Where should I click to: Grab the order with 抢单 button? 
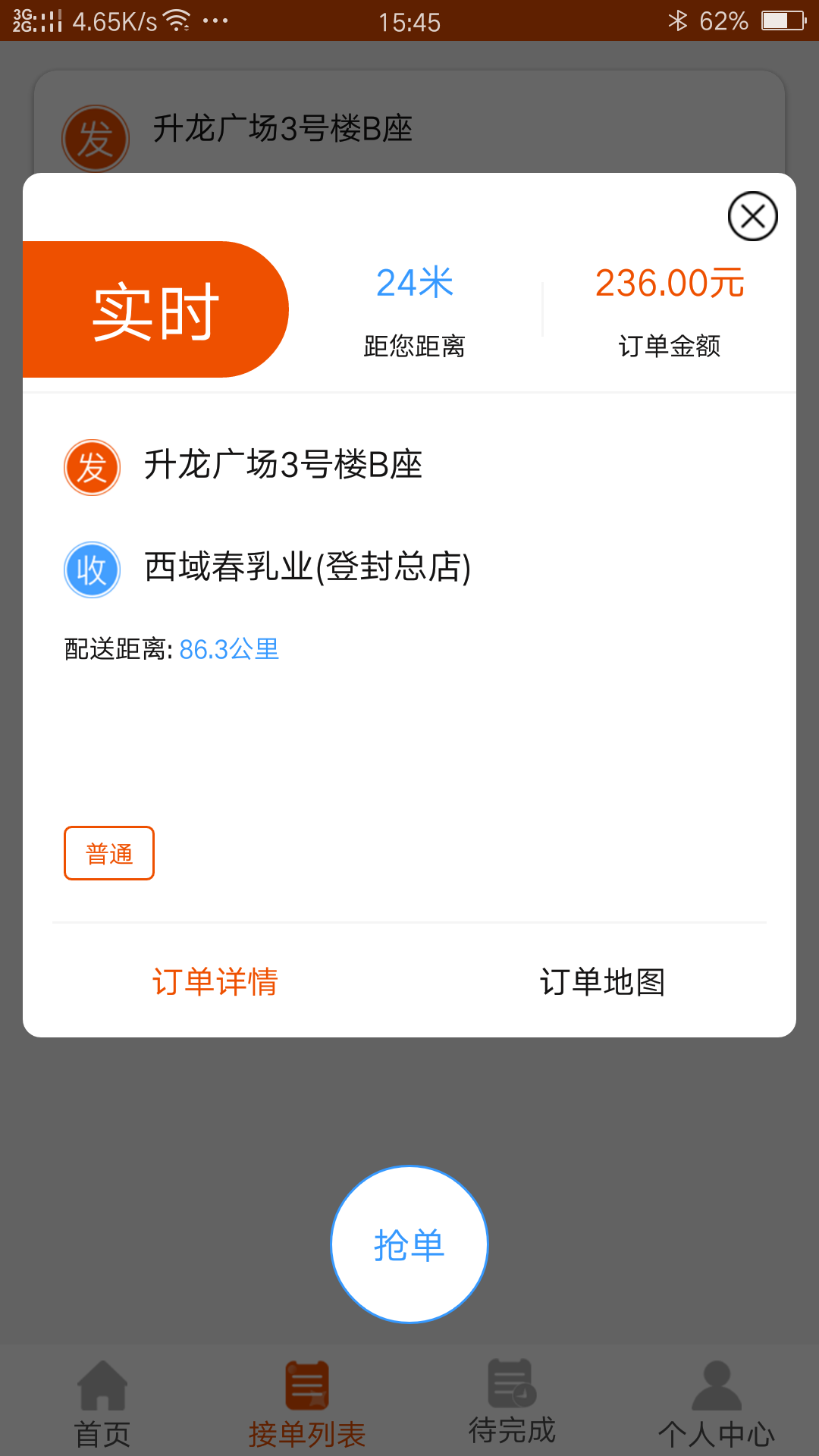coord(409,1244)
